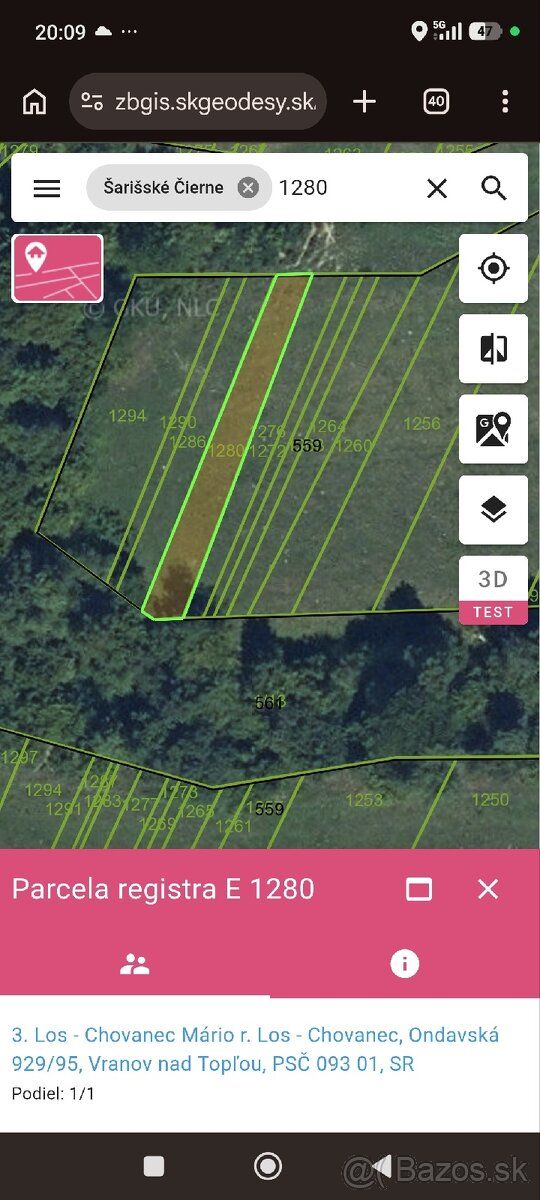Open owner Los - Chovanec Mário link
This screenshot has height=1200, width=540.
255,1049
